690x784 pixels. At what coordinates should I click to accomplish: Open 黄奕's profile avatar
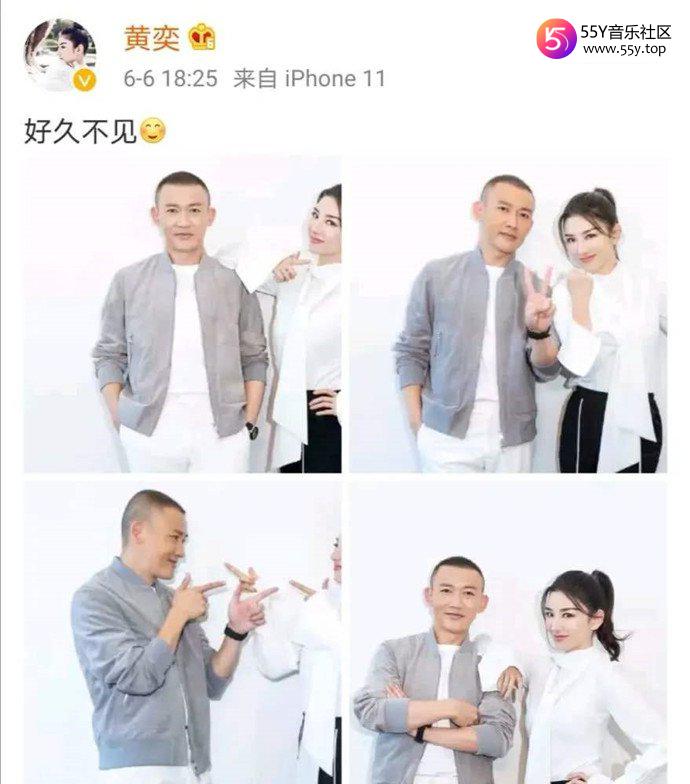[x=60, y=54]
